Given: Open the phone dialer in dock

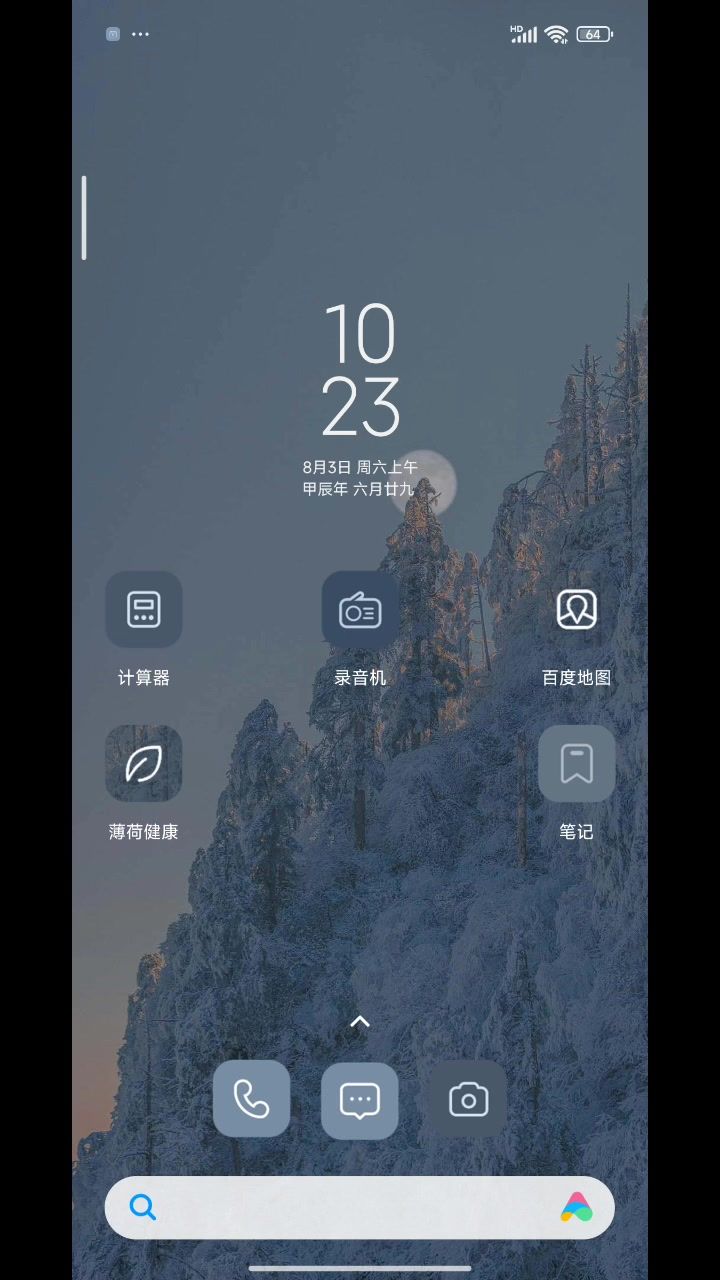Looking at the screenshot, I should [x=252, y=1099].
